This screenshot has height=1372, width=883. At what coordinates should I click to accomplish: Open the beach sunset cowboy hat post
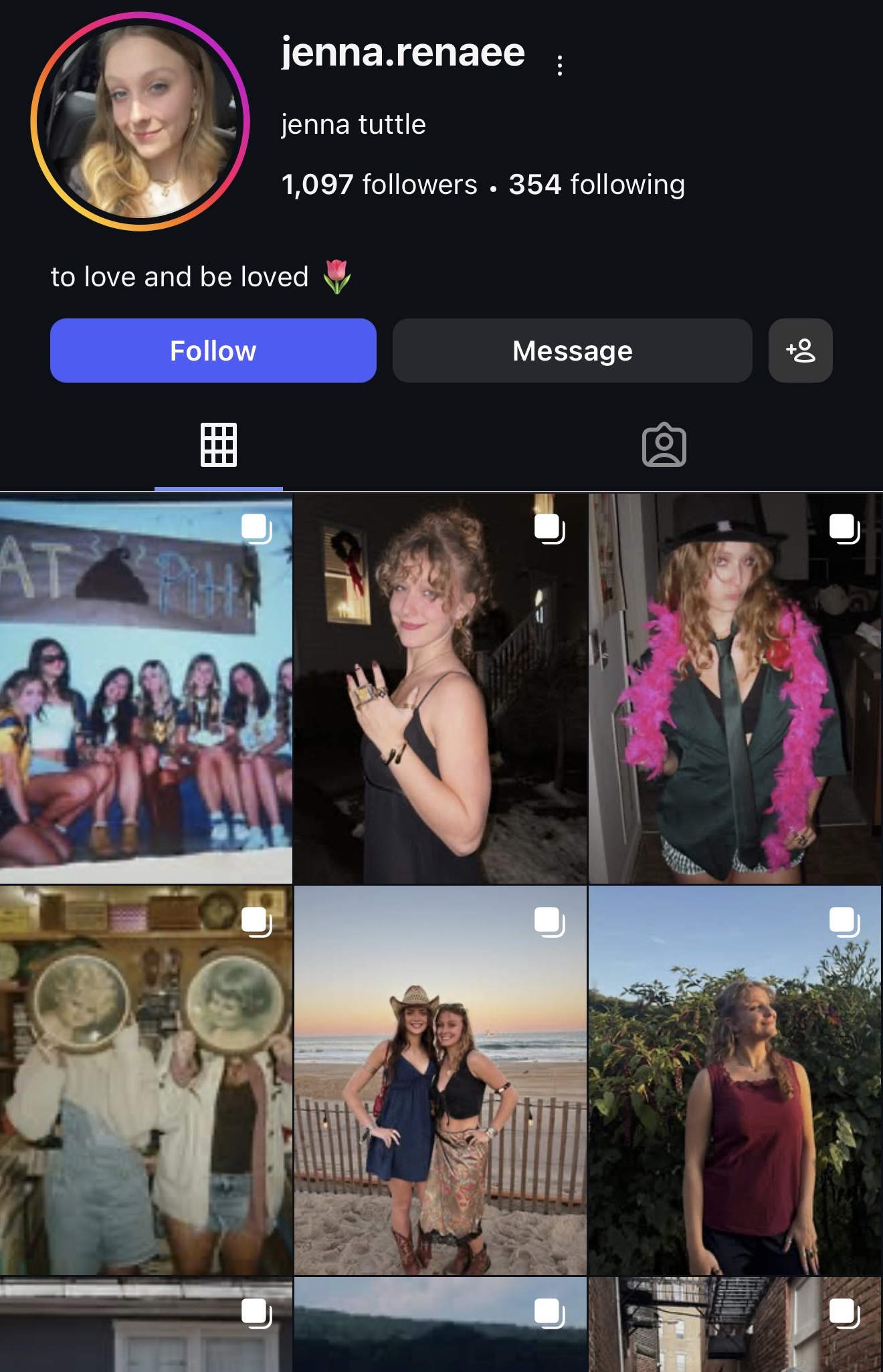[x=440, y=1080]
